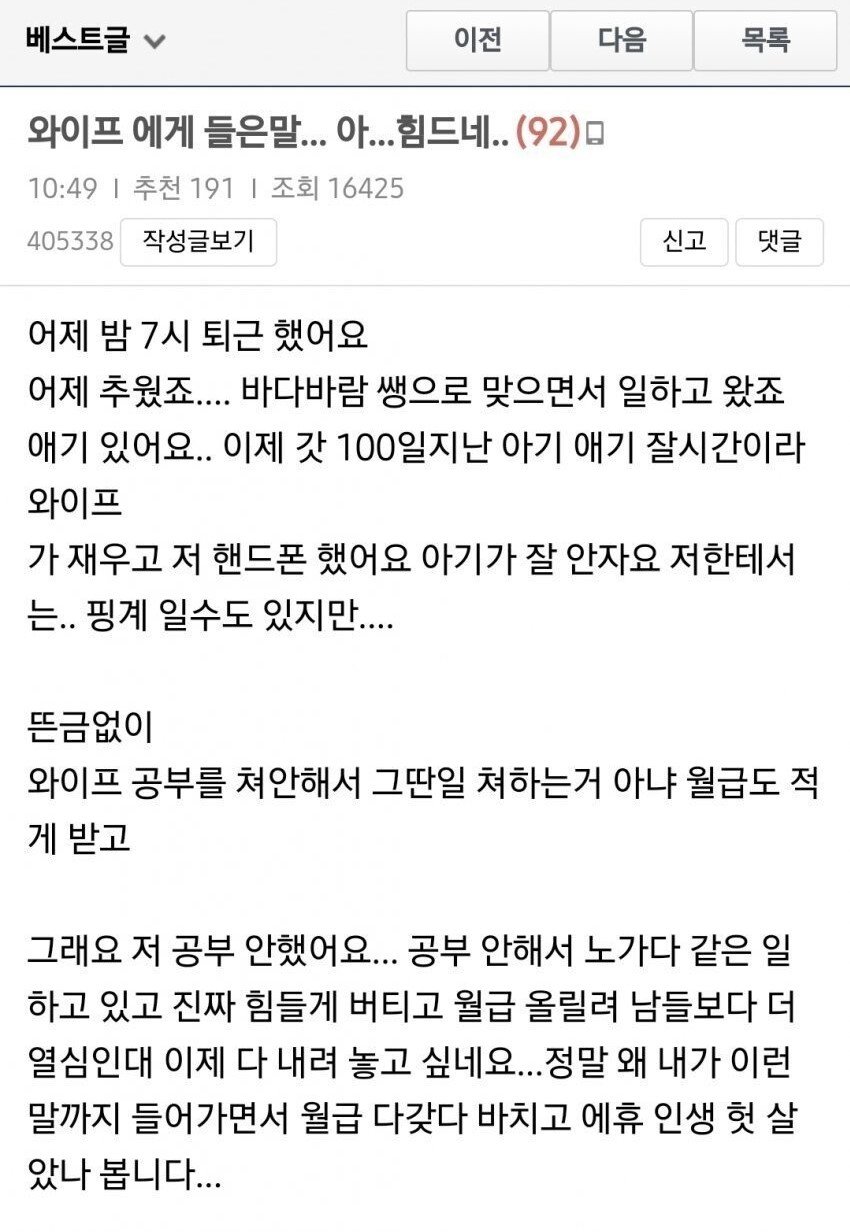Return to the post list via 목록

pos(765,41)
